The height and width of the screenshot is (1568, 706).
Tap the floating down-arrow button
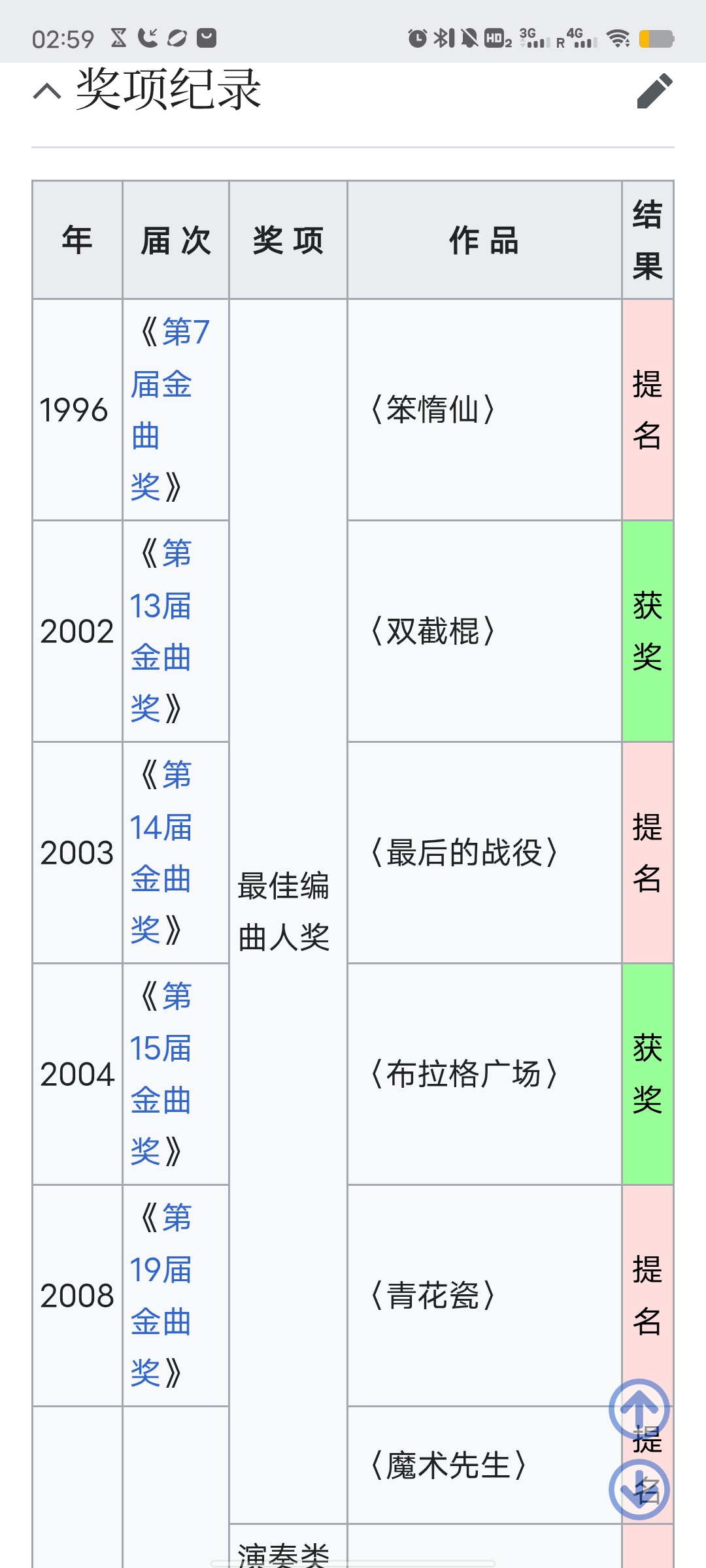pos(639,1489)
